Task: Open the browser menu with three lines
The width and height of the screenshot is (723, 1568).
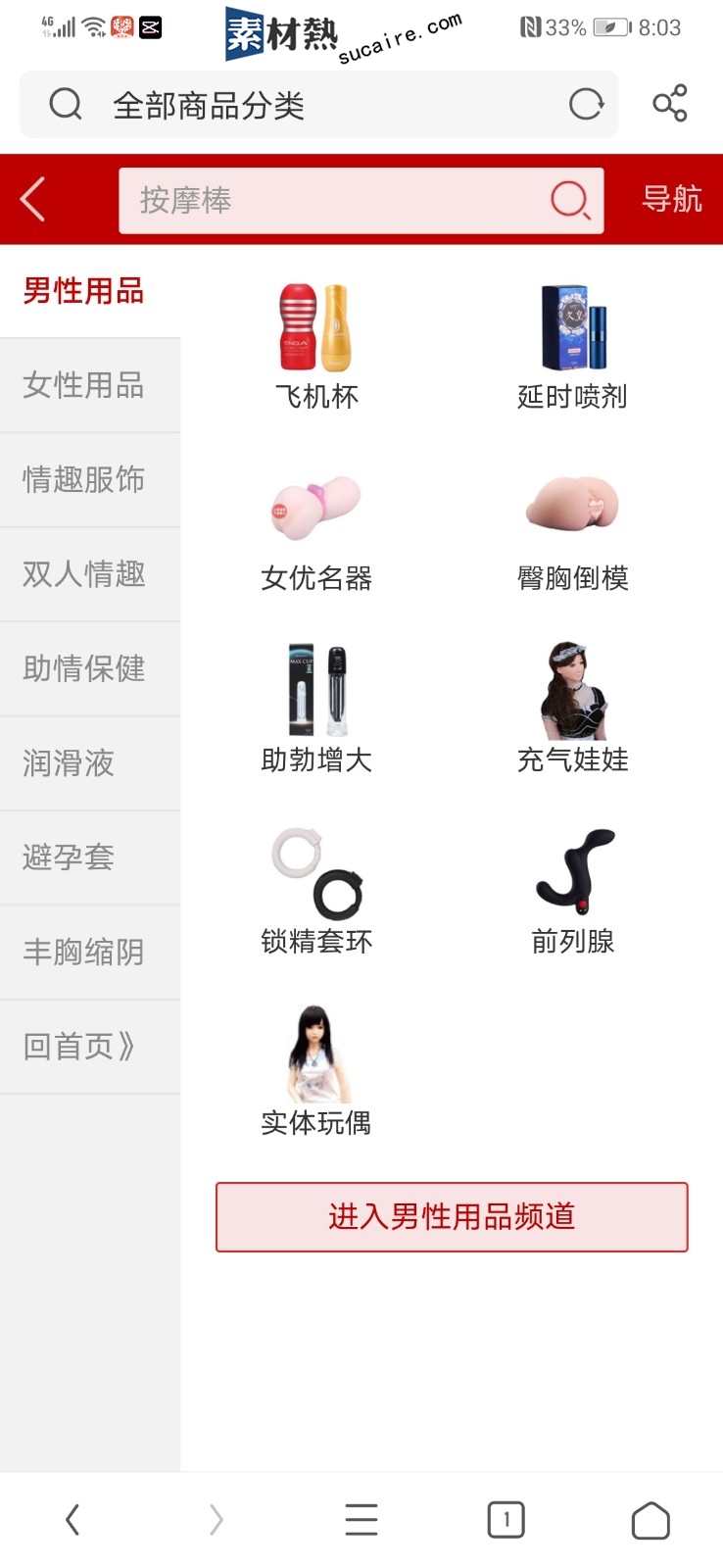Action: (361, 1520)
